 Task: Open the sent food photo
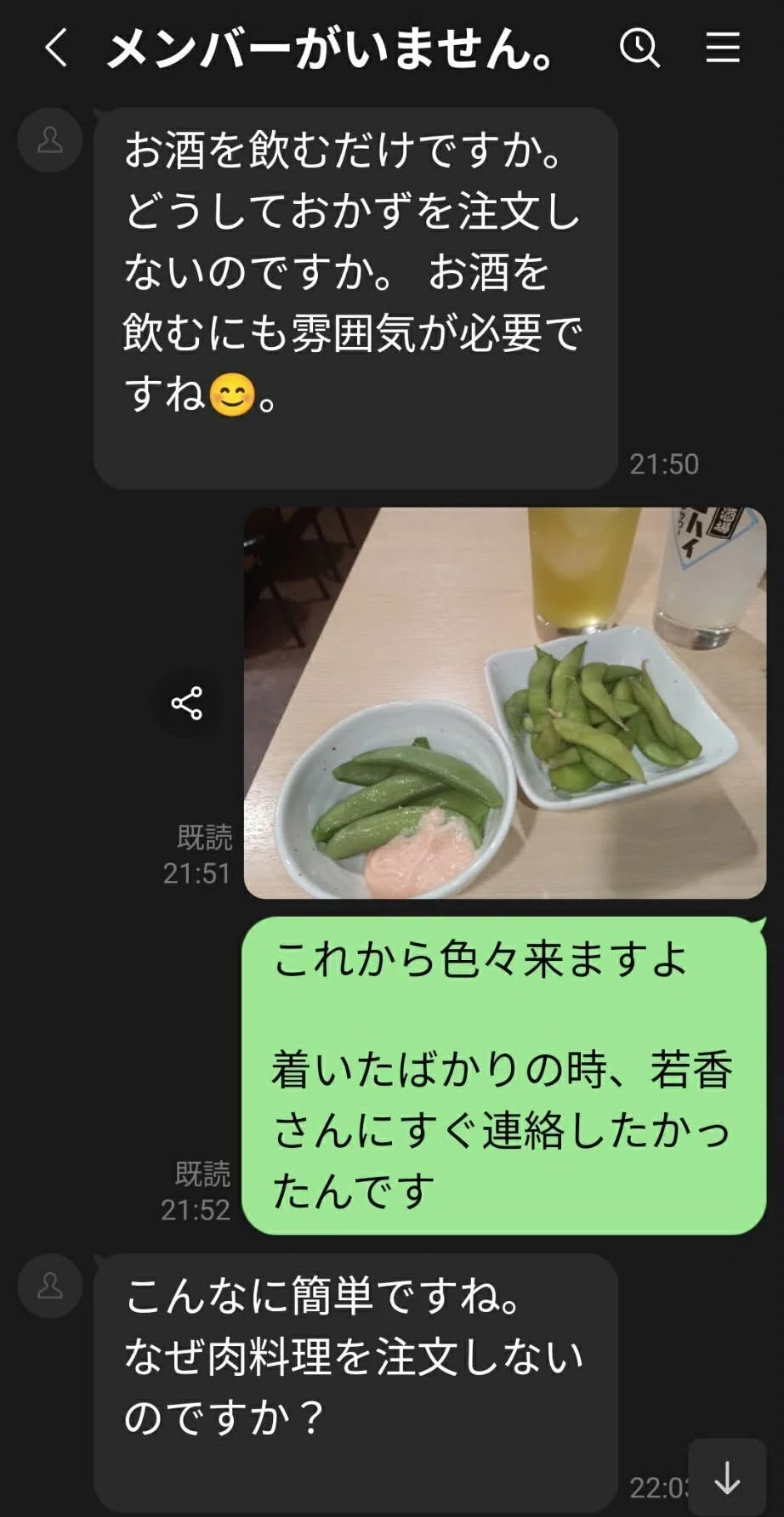point(505,703)
